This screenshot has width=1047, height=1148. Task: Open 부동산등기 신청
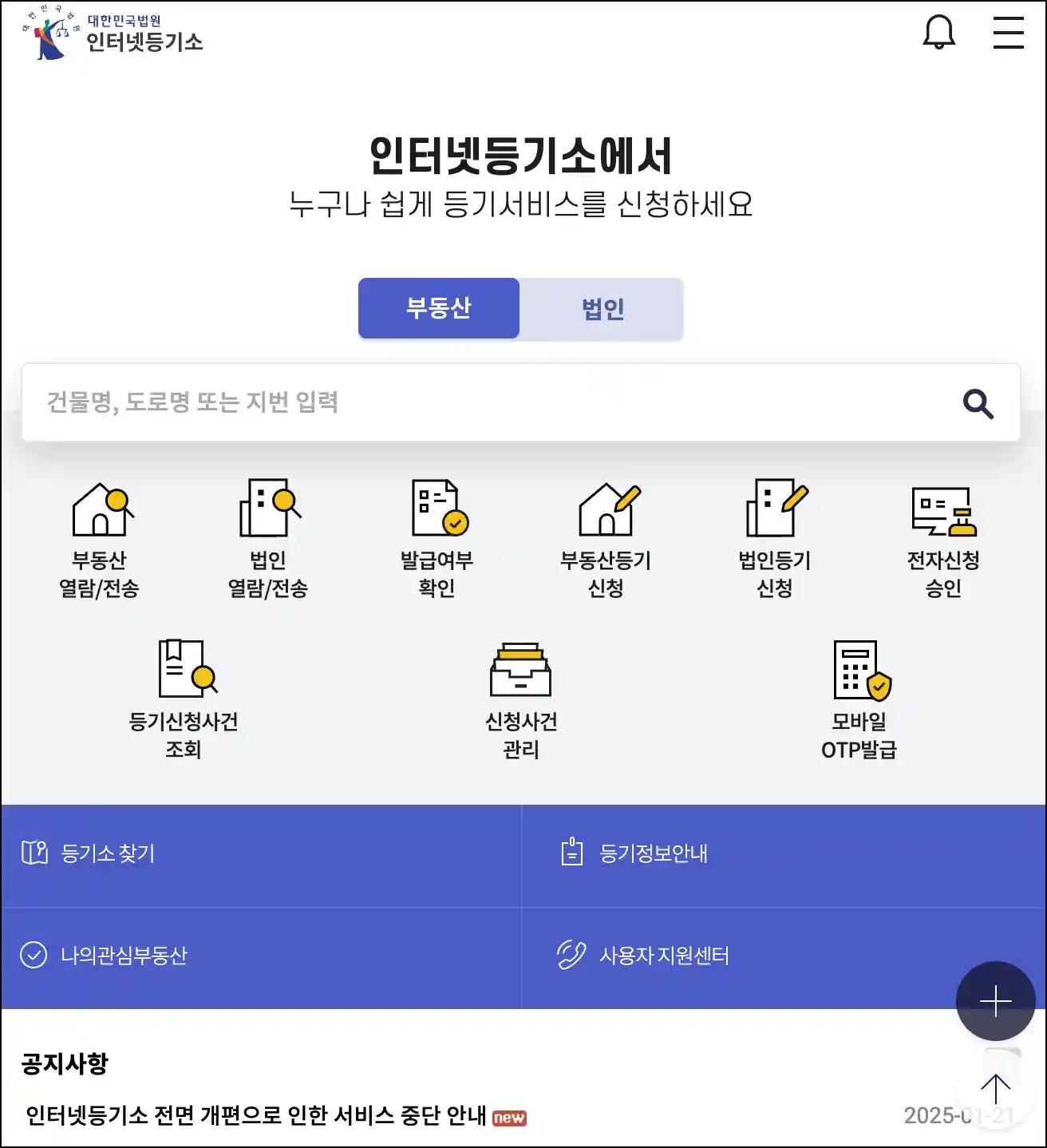click(606, 540)
